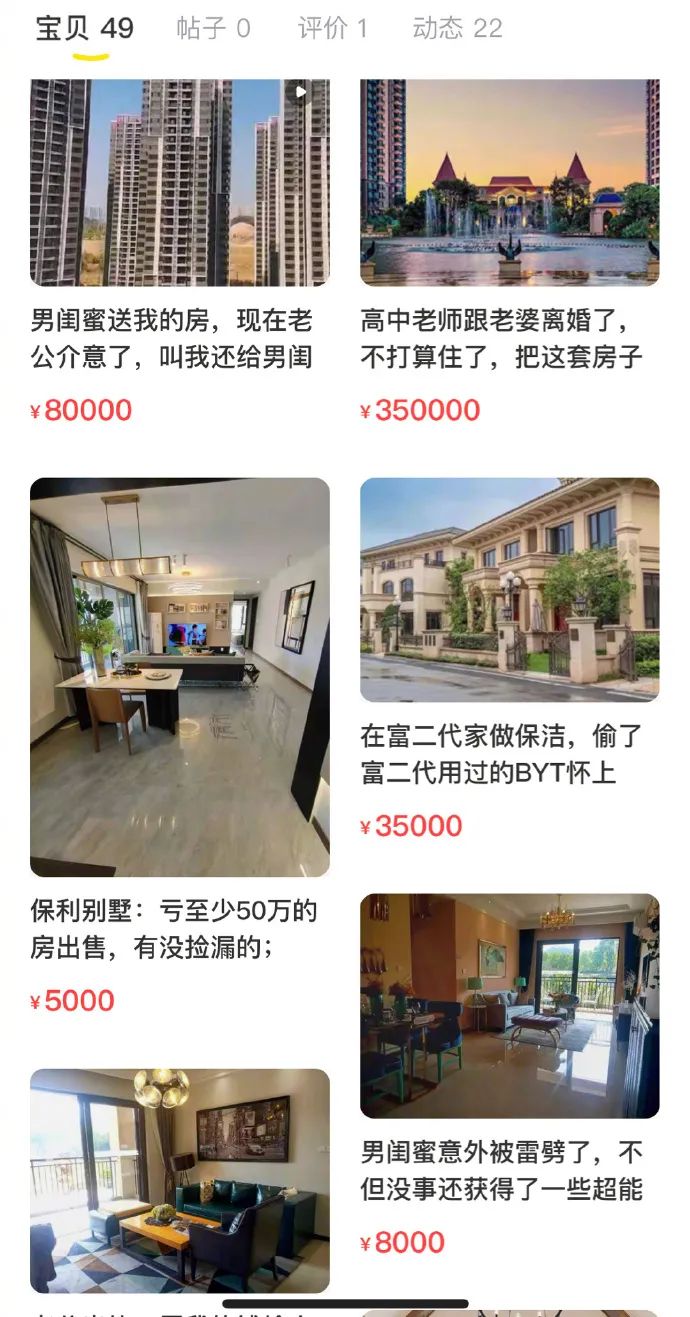Open the ¥80000 男闺蜜送我的房 listing

click(x=179, y=182)
